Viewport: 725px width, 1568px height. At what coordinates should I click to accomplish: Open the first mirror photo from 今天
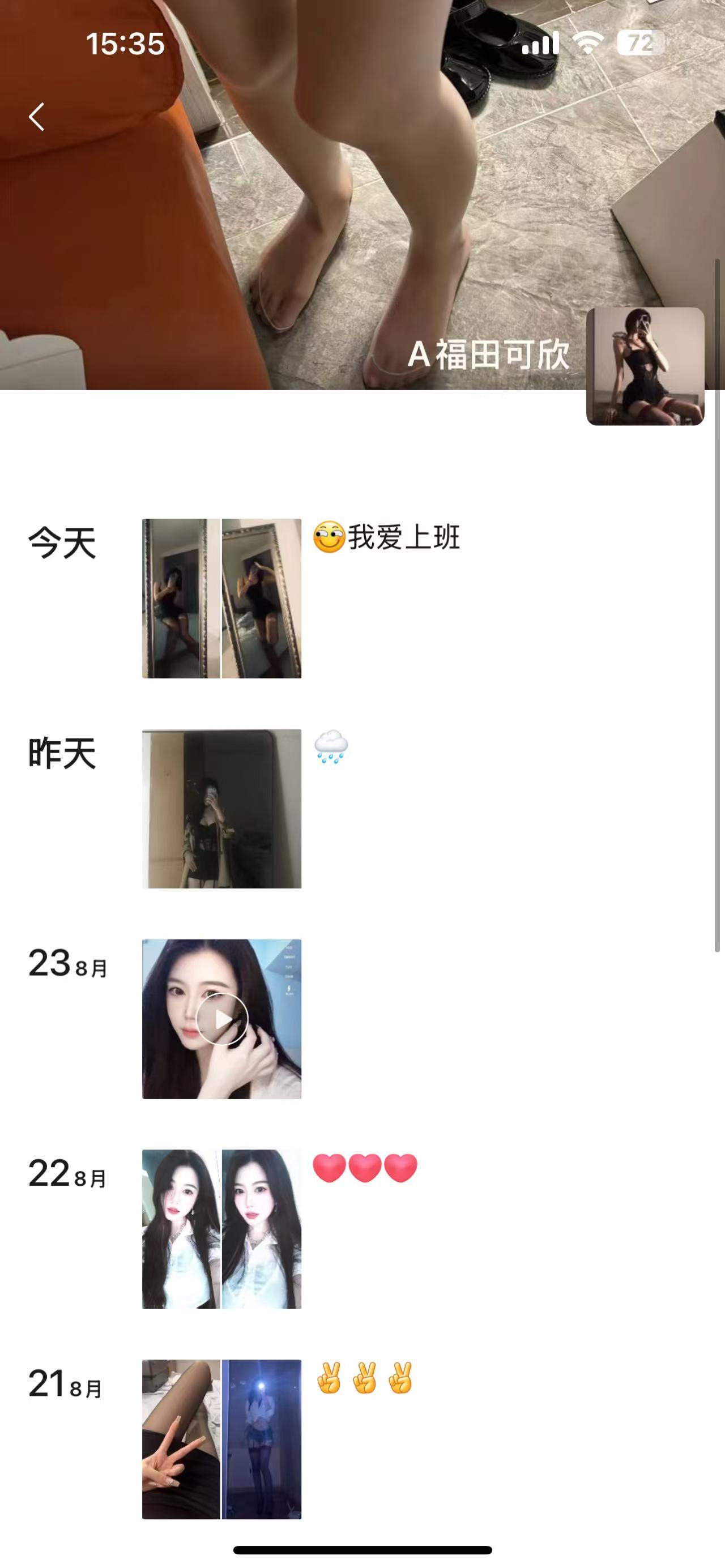pos(181,599)
